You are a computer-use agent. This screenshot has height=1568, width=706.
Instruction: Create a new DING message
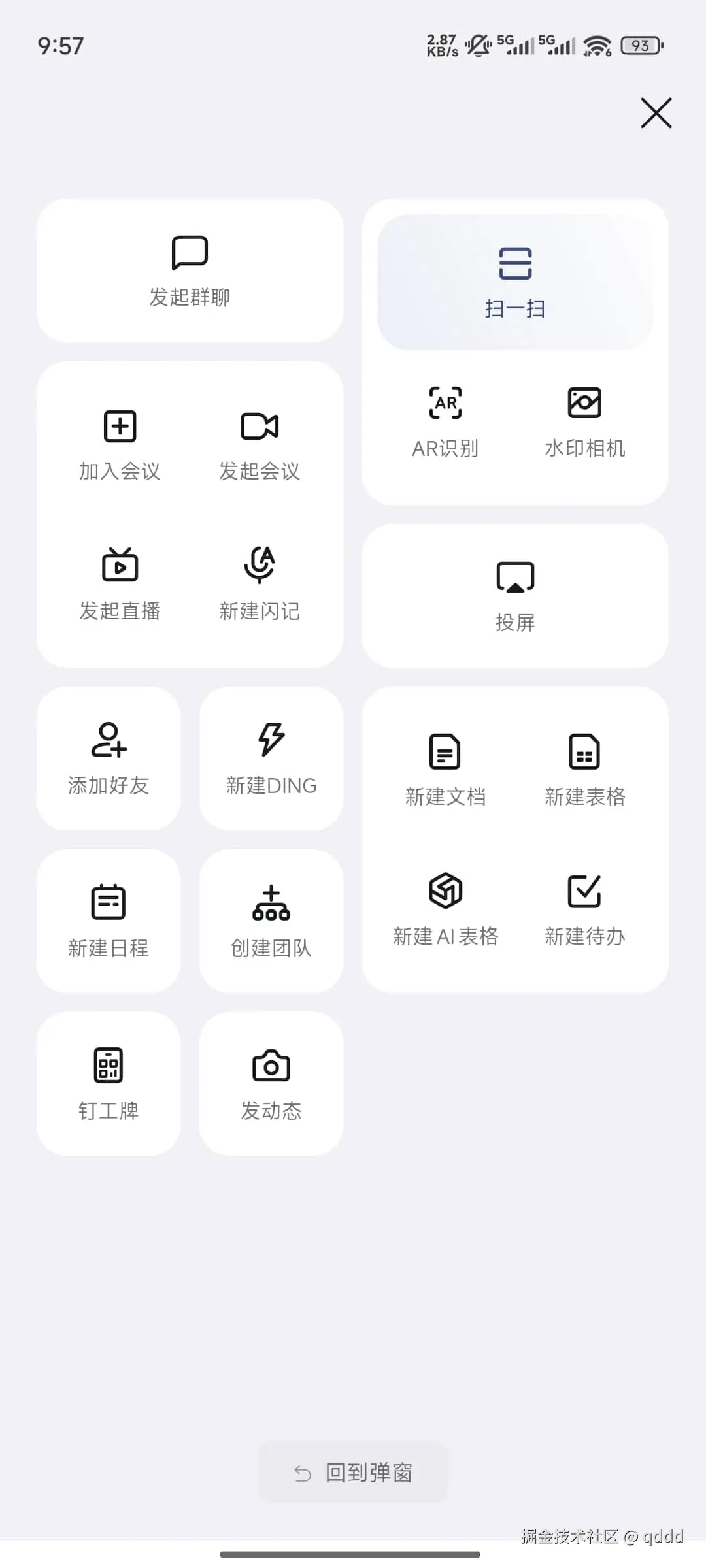pyautogui.click(x=271, y=758)
